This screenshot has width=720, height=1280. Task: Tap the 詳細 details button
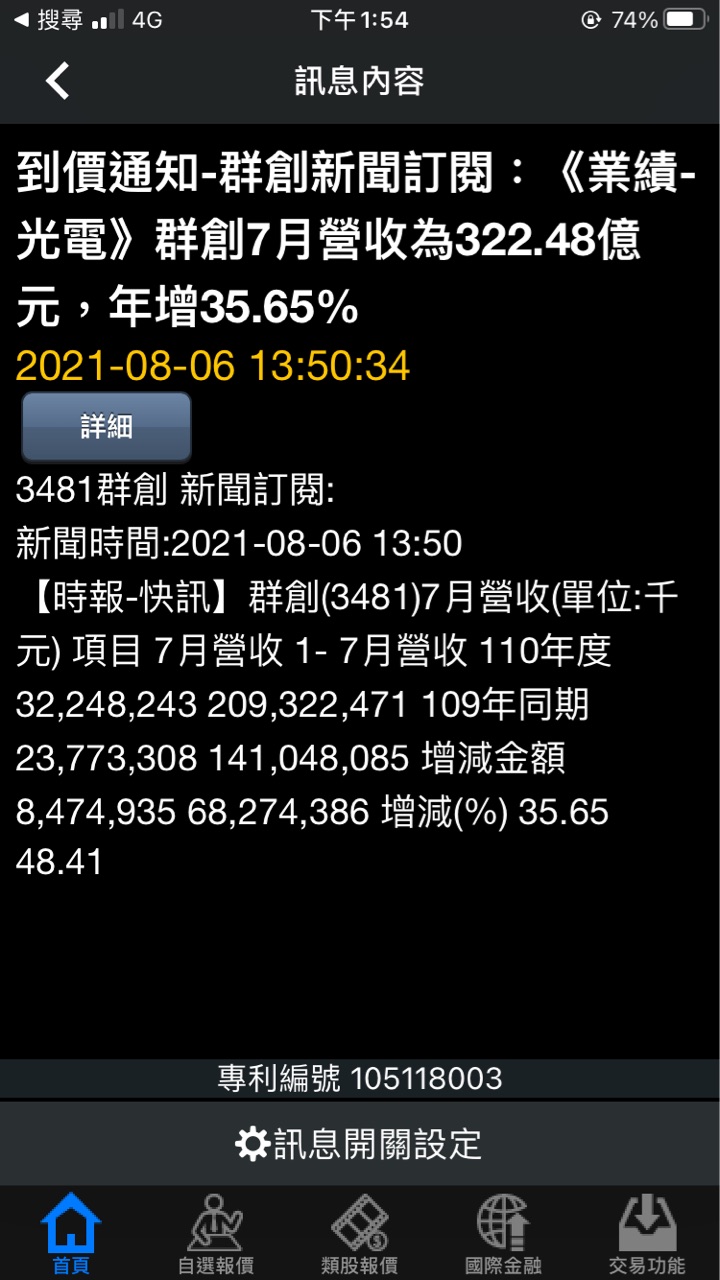coord(106,426)
